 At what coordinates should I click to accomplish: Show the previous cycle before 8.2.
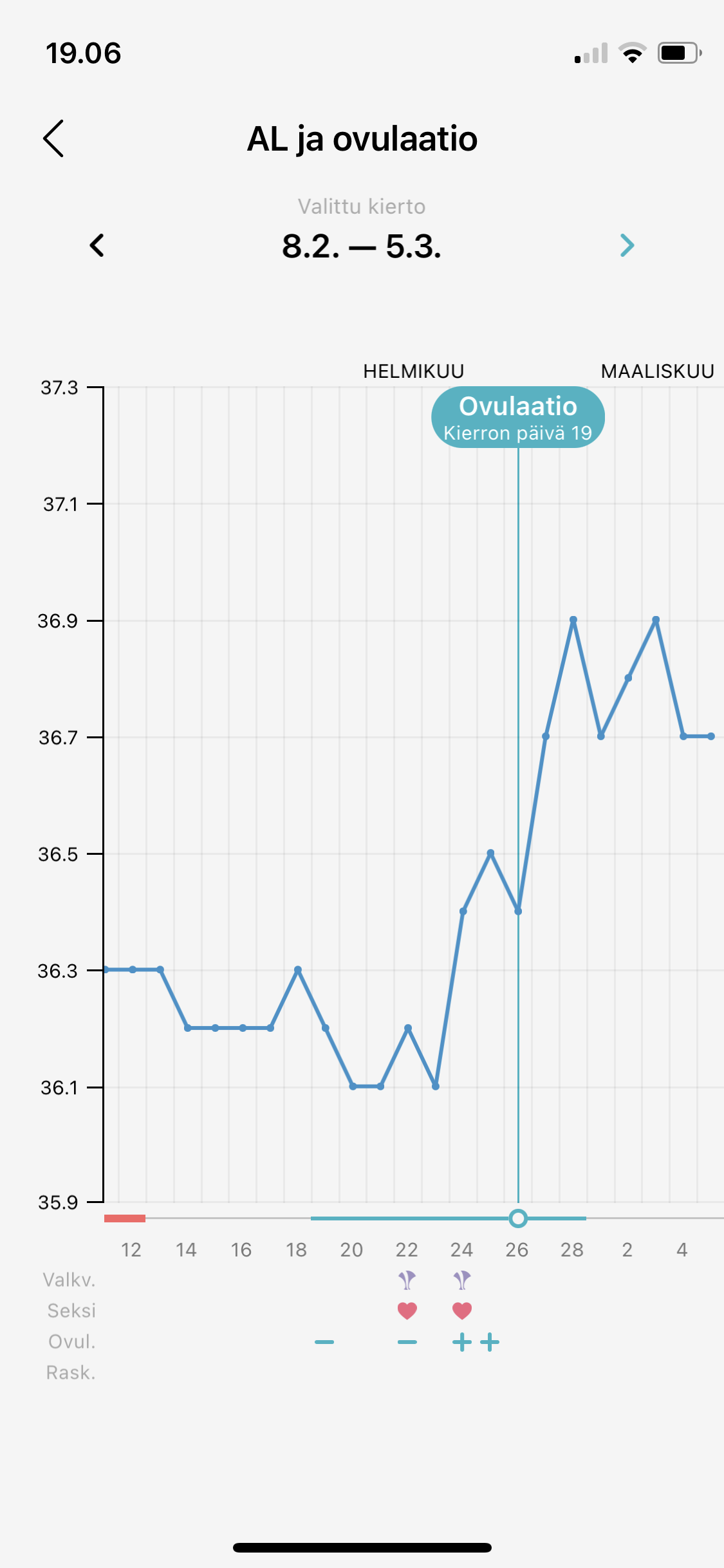pos(97,245)
